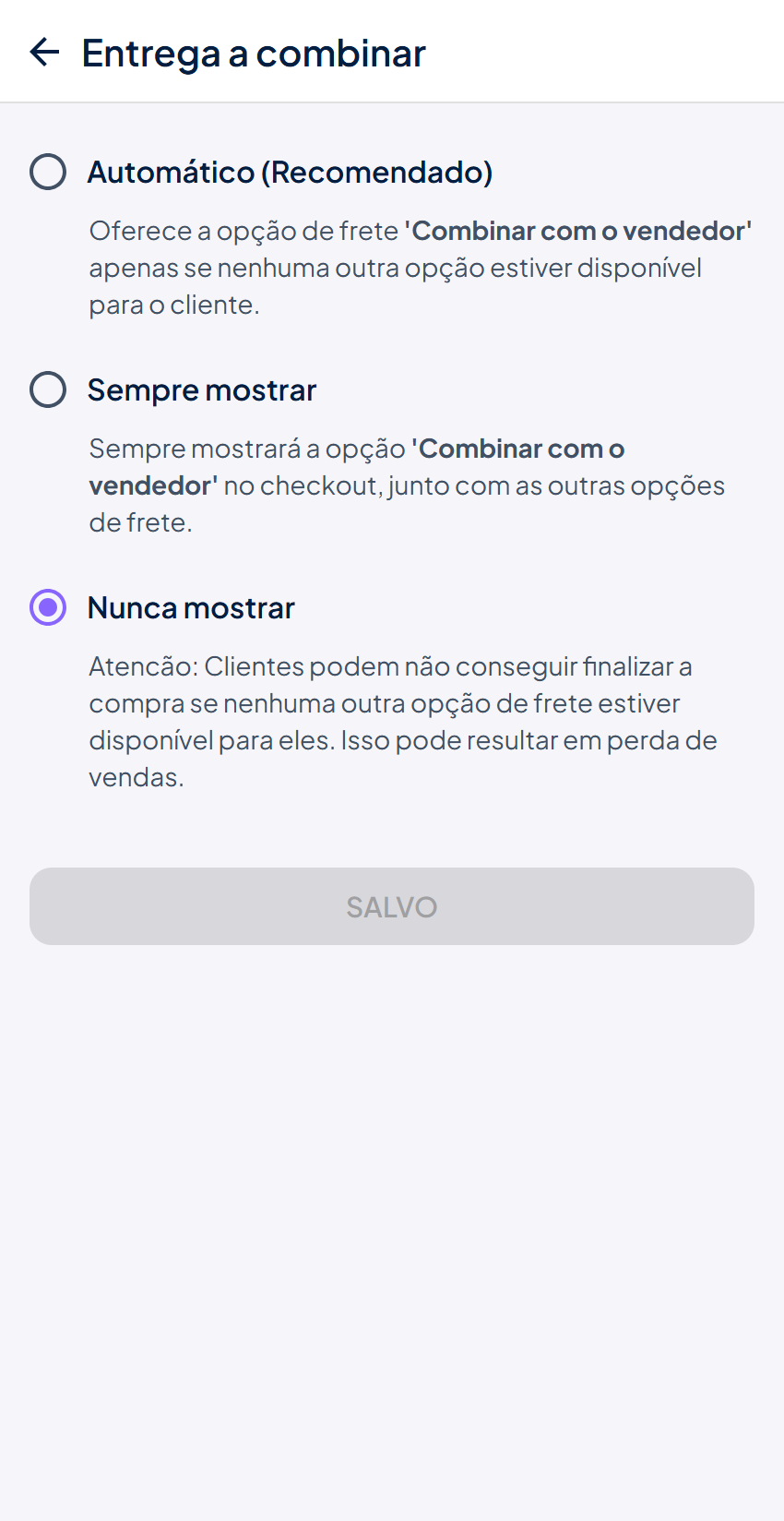Click the Nunca mostrar label text
784x1521 pixels.
[191, 607]
